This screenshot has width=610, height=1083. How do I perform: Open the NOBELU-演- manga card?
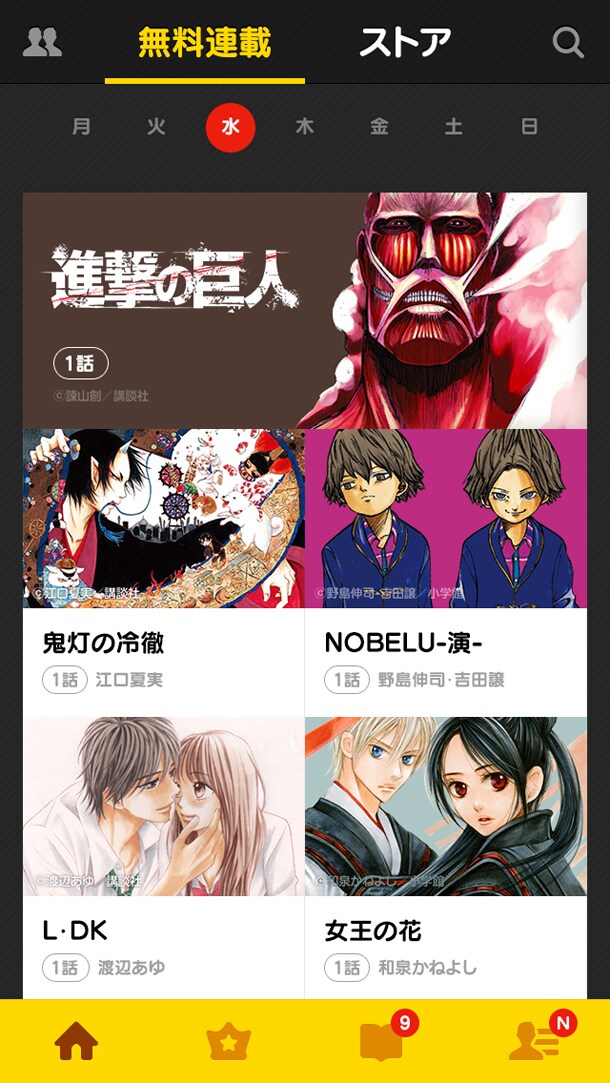(446, 560)
